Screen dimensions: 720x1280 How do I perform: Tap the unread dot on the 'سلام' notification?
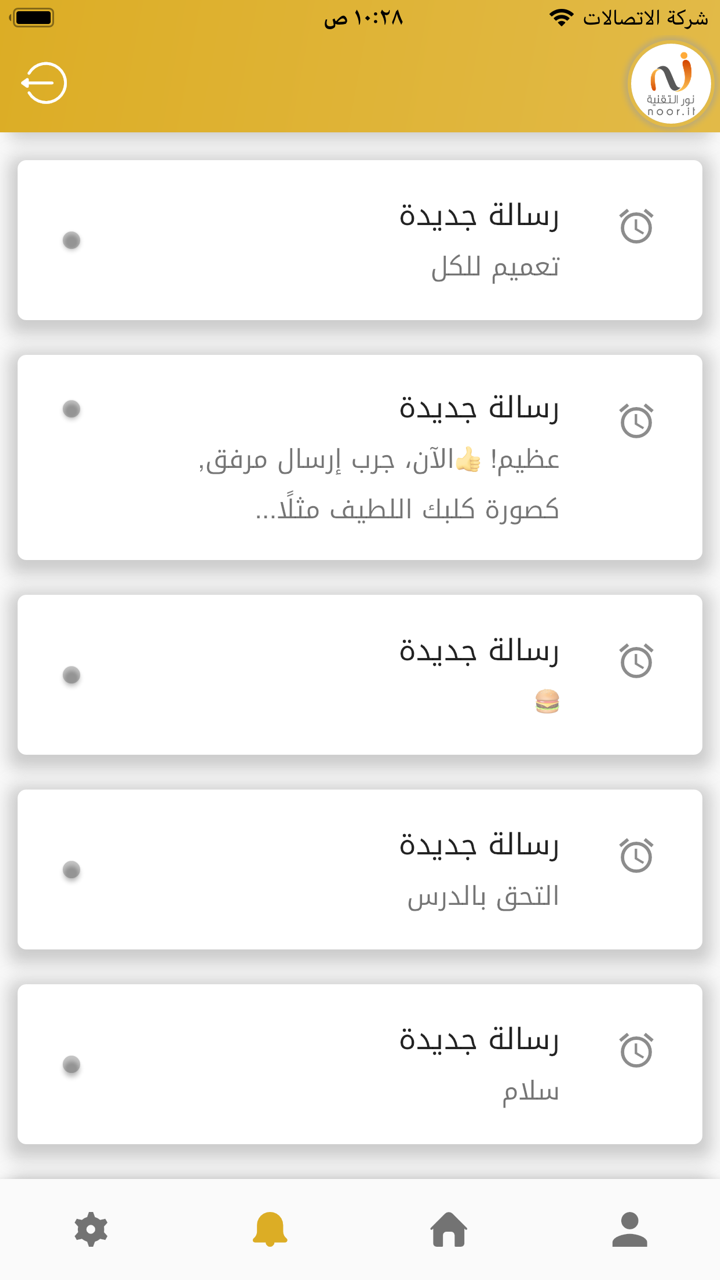point(71,1065)
